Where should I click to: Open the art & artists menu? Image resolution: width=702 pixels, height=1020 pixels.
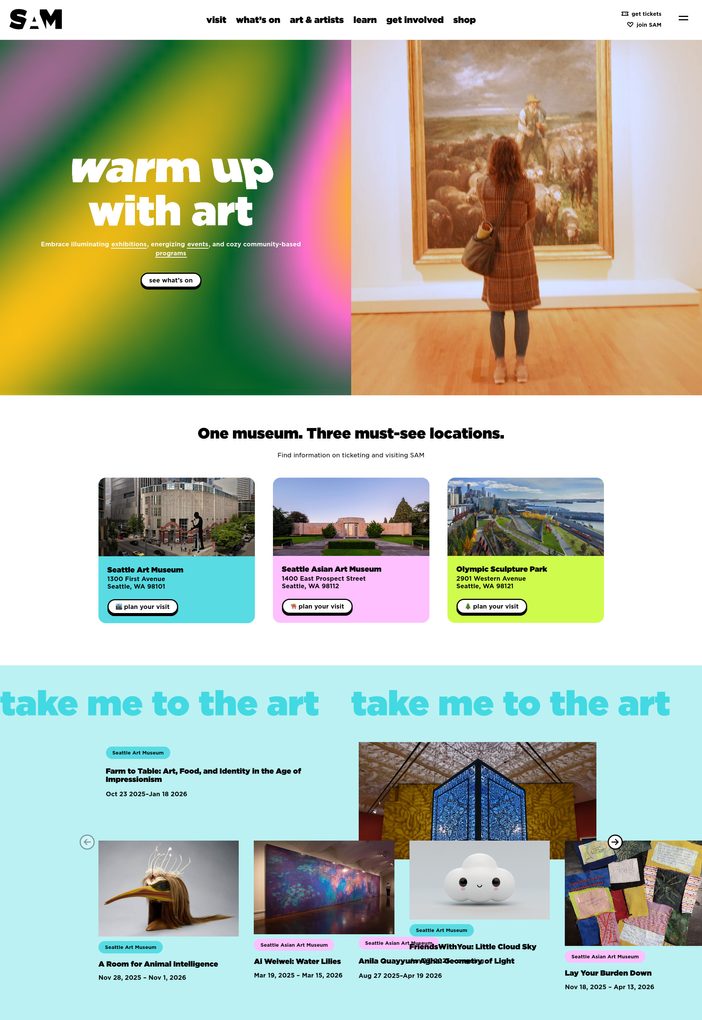316,20
